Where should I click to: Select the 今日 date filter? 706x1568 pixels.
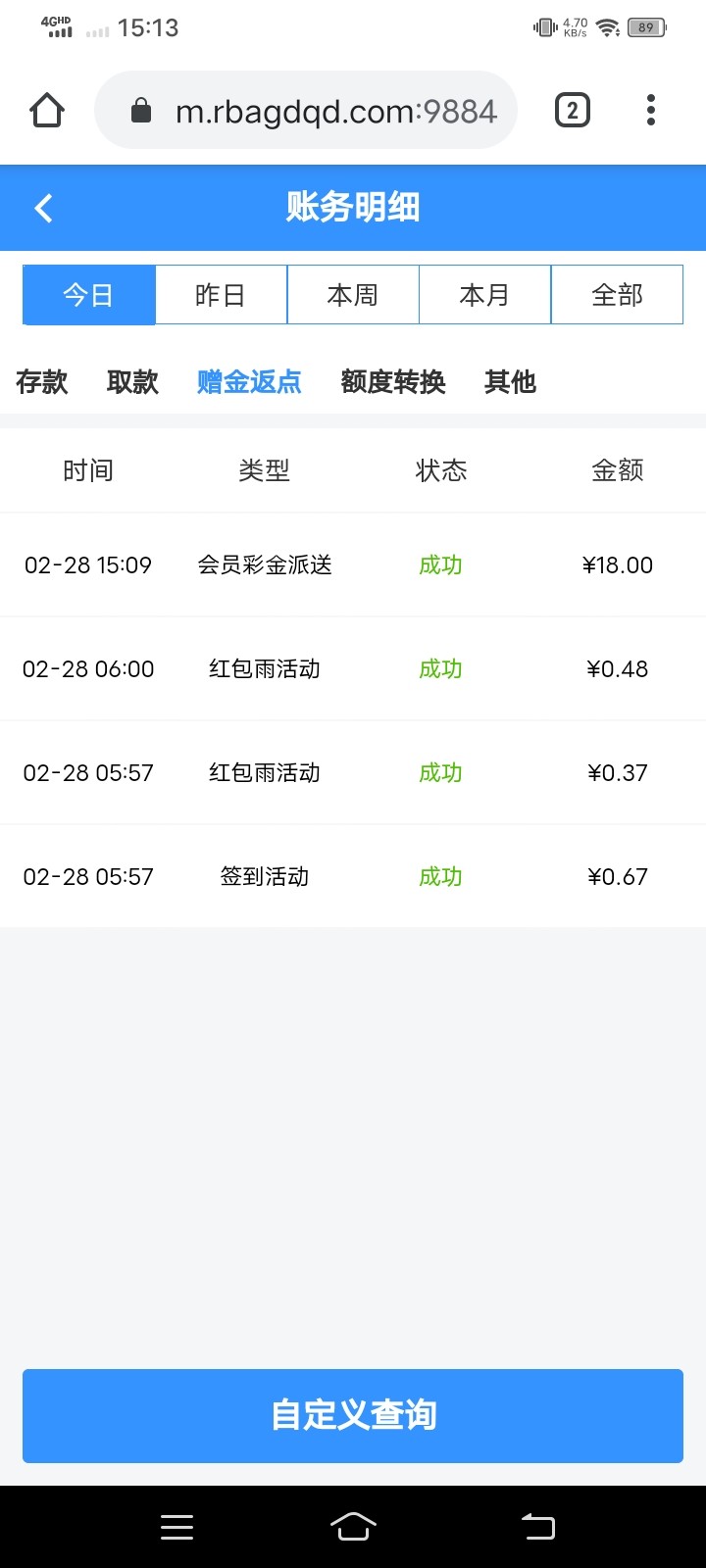tap(89, 295)
